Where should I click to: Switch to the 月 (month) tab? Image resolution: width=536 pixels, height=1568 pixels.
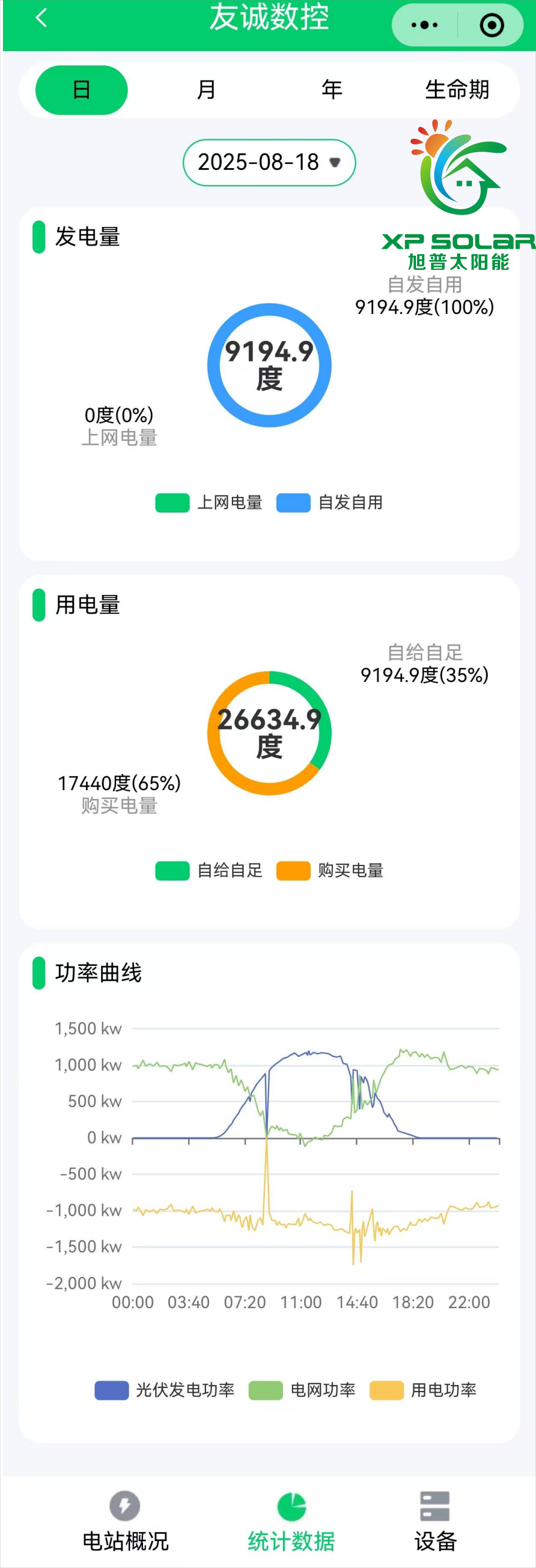pos(207,90)
